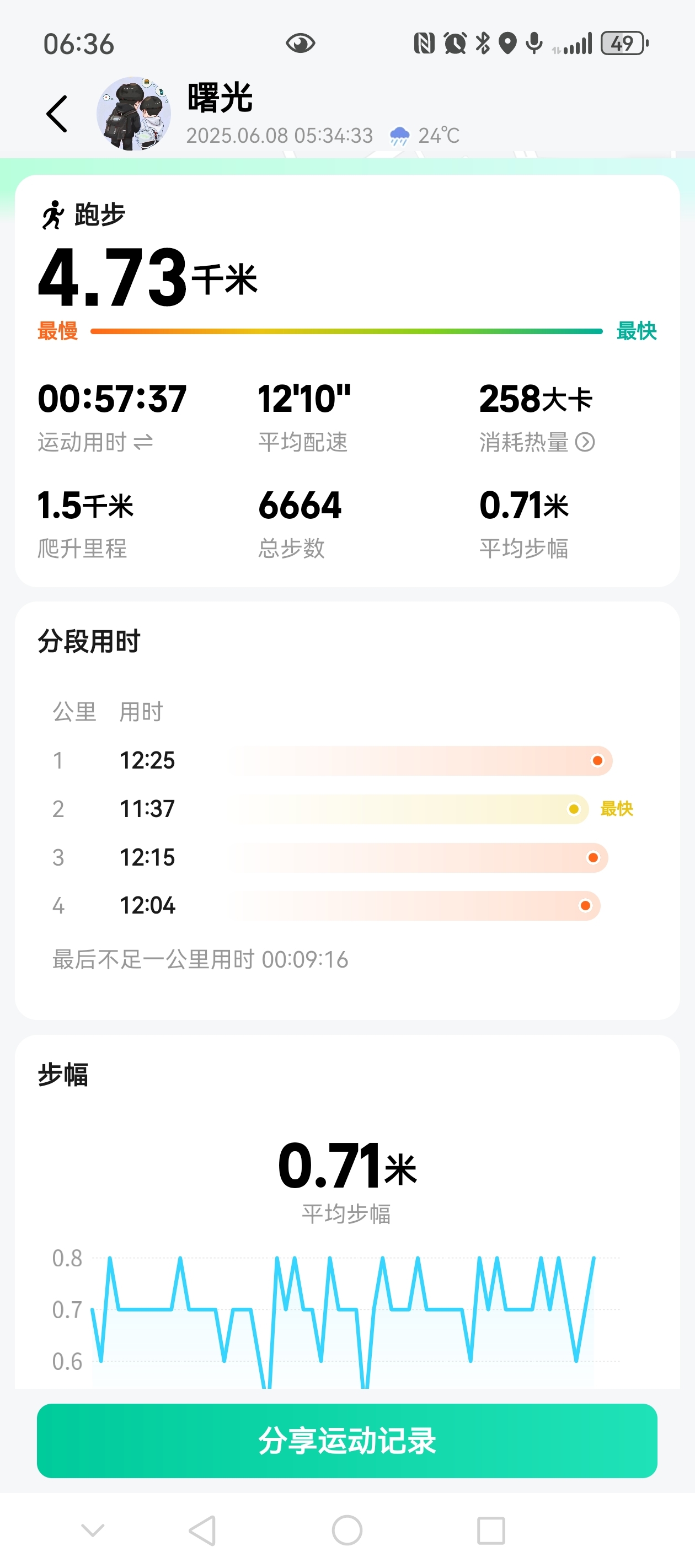Hide the navigation bar with down chevron
This screenshot has width=695, height=1568.
(93, 1529)
